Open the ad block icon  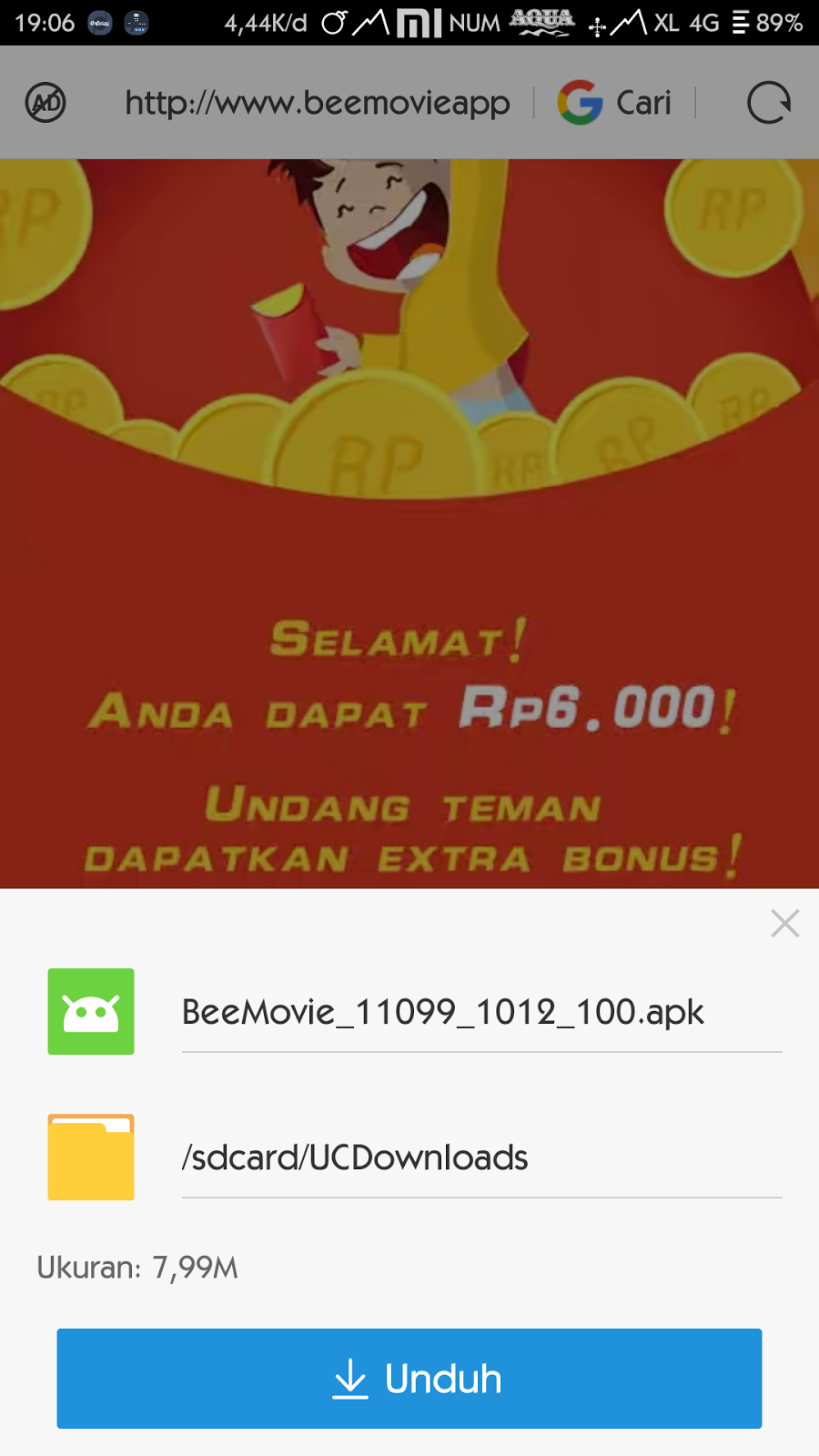pyautogui.click(x=45, y=103)
